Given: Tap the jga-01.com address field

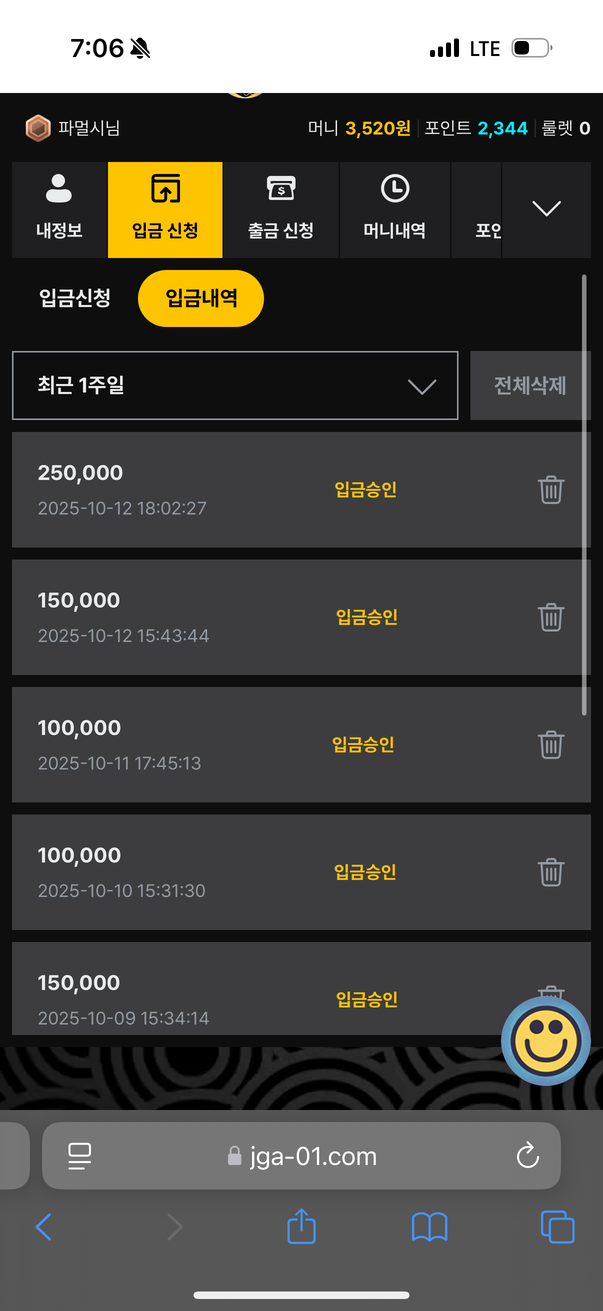Looking at the screenshot, I should coord(301,1157).
